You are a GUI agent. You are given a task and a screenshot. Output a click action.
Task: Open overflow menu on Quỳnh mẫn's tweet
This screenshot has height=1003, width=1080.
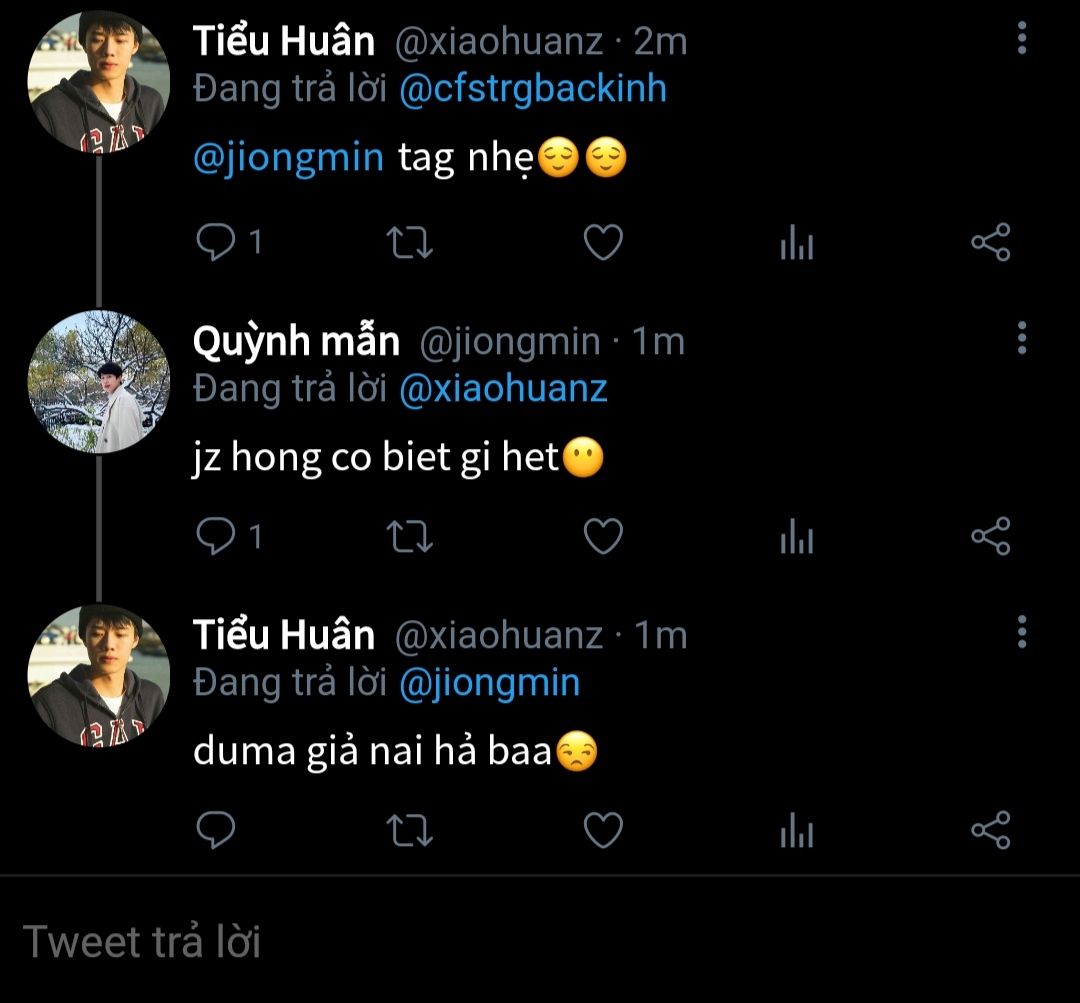(1021, 338)
